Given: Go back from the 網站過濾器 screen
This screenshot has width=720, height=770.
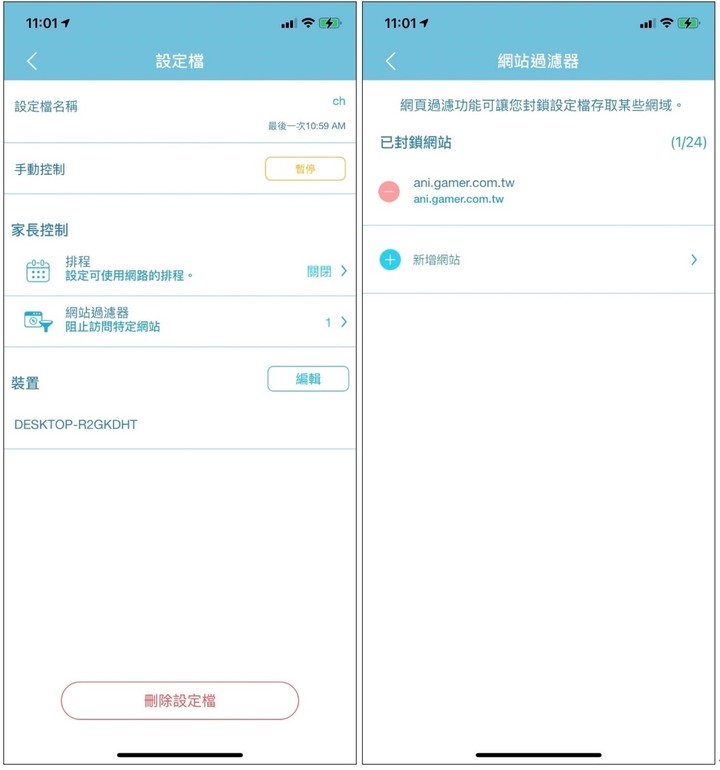Looking at the screenshot, I should [x=390, y=61].
